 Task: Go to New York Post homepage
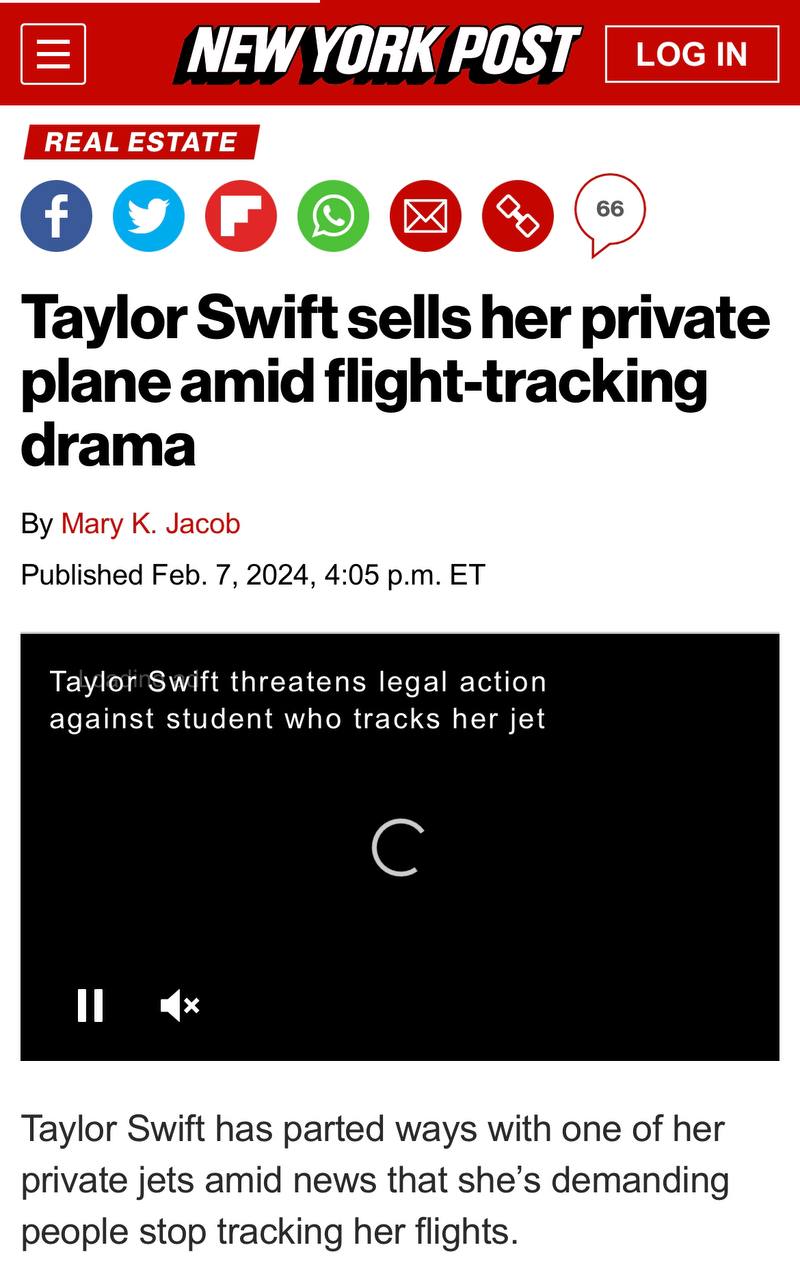coord(377,53)
